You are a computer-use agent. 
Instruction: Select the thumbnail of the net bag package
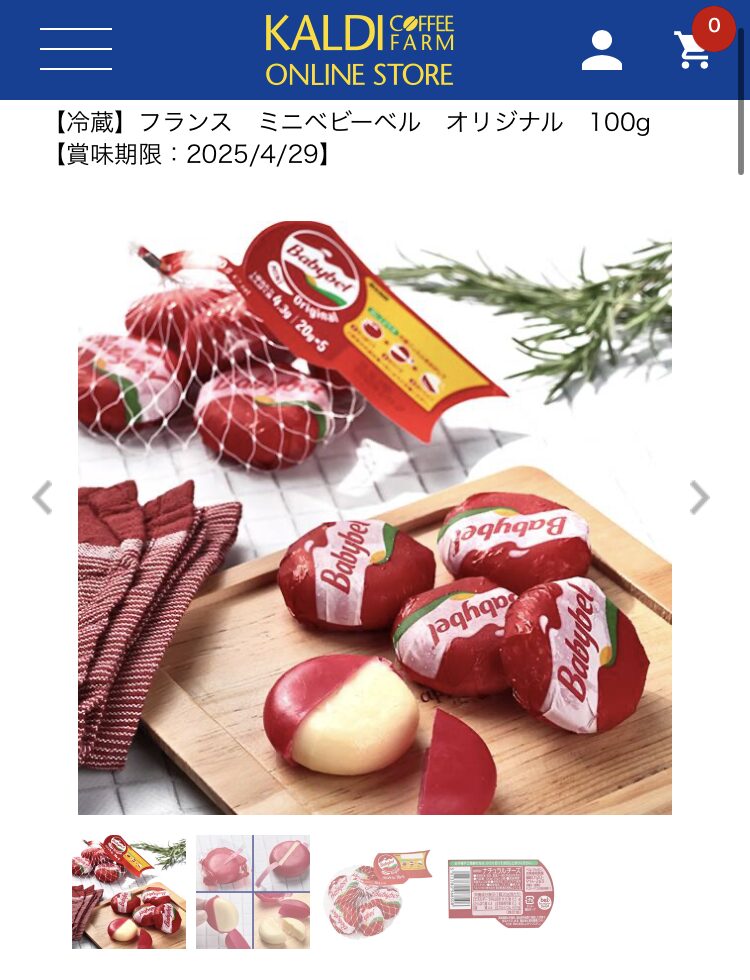pyautogui.click(x=377, y=891)
